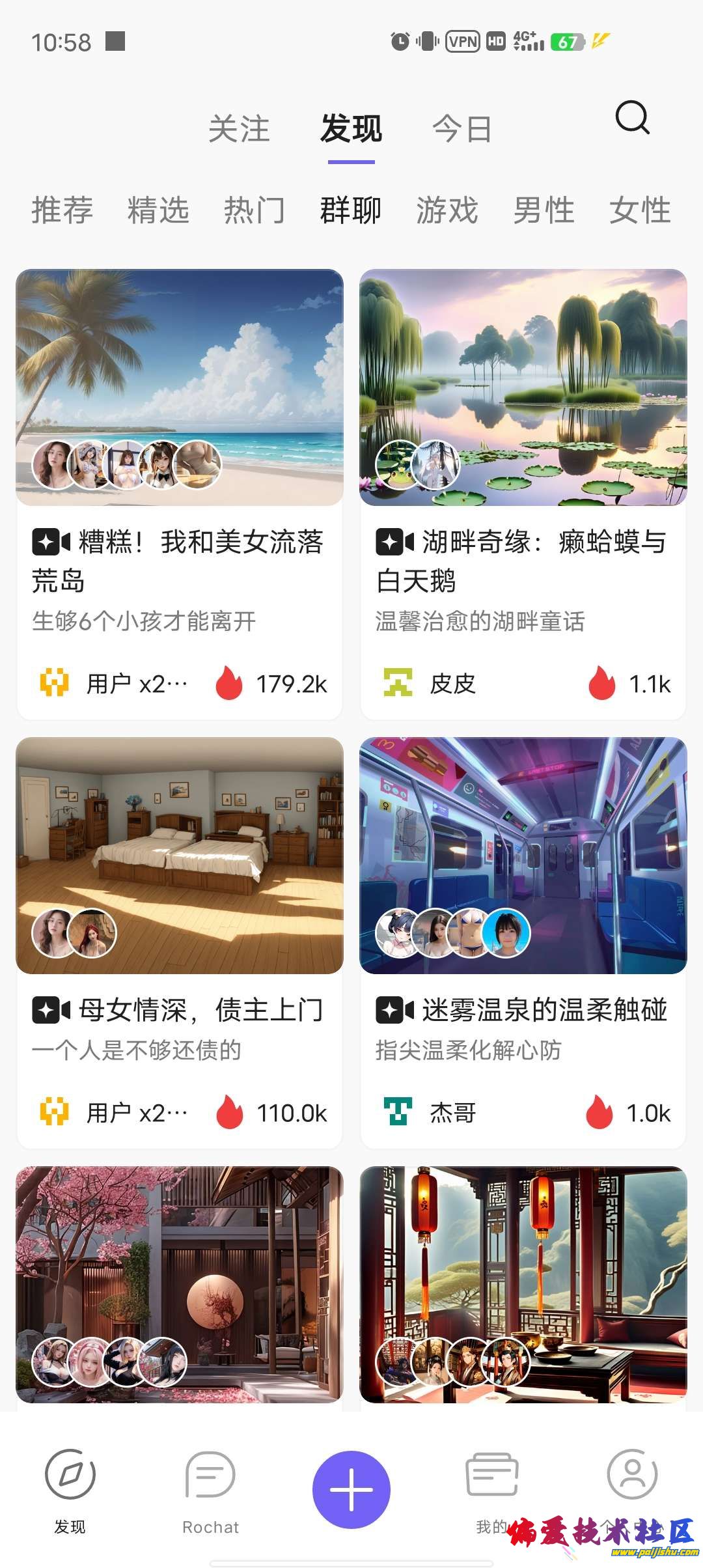
Task: Go to the Rochat tab
Action: pyautogui.click(x=210, y=1489)
